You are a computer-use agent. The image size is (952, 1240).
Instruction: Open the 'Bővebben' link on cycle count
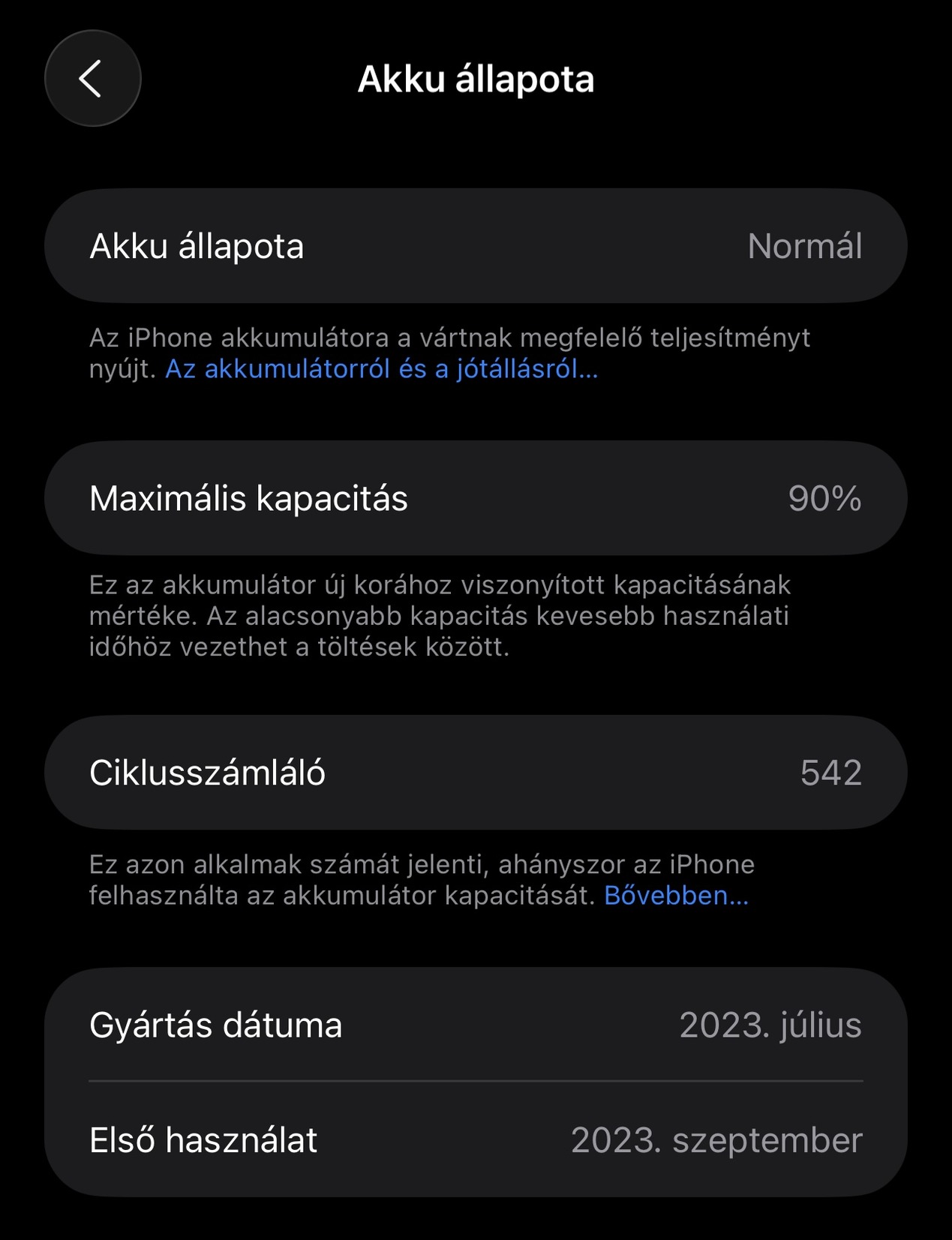click(x=676, y=896)
